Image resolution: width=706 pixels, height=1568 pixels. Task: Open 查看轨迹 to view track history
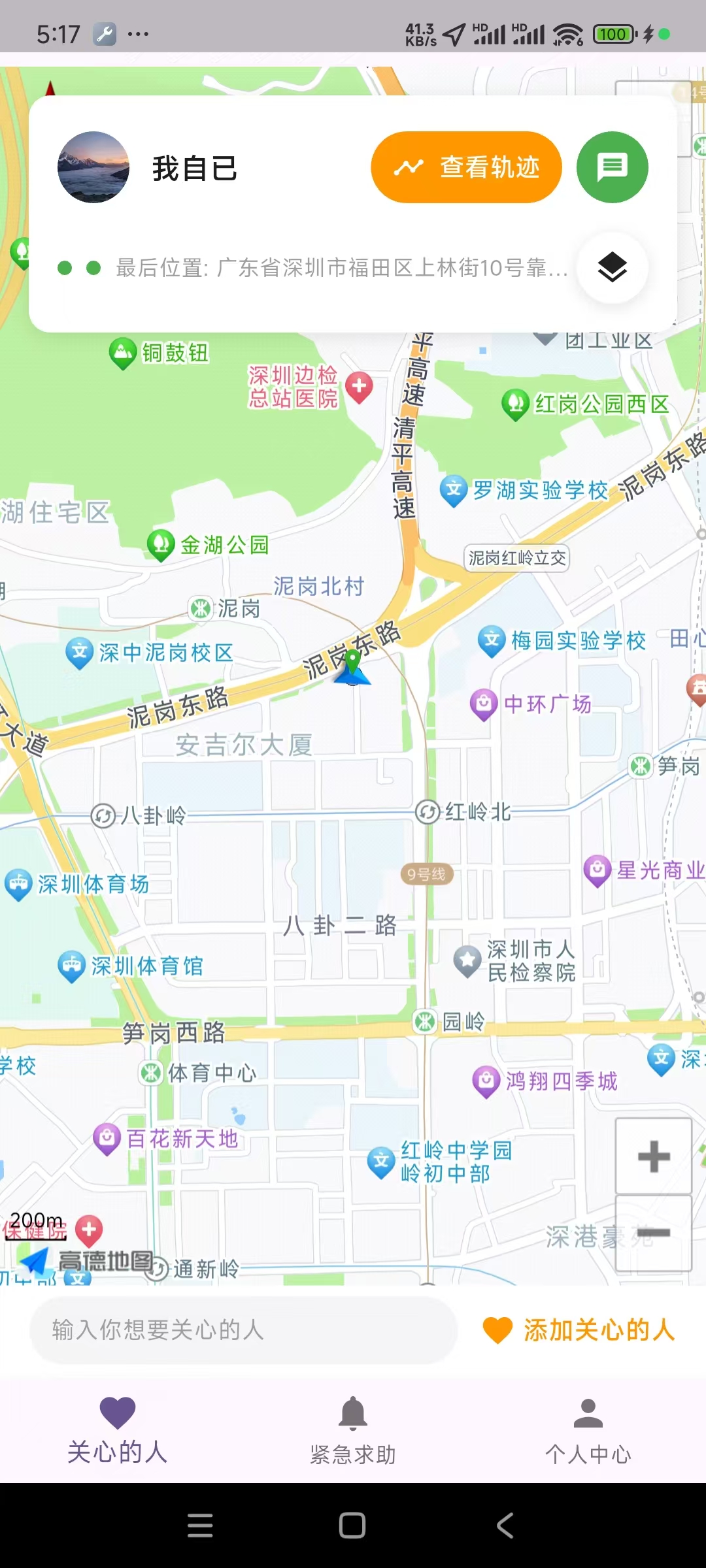tap(465, 167)
